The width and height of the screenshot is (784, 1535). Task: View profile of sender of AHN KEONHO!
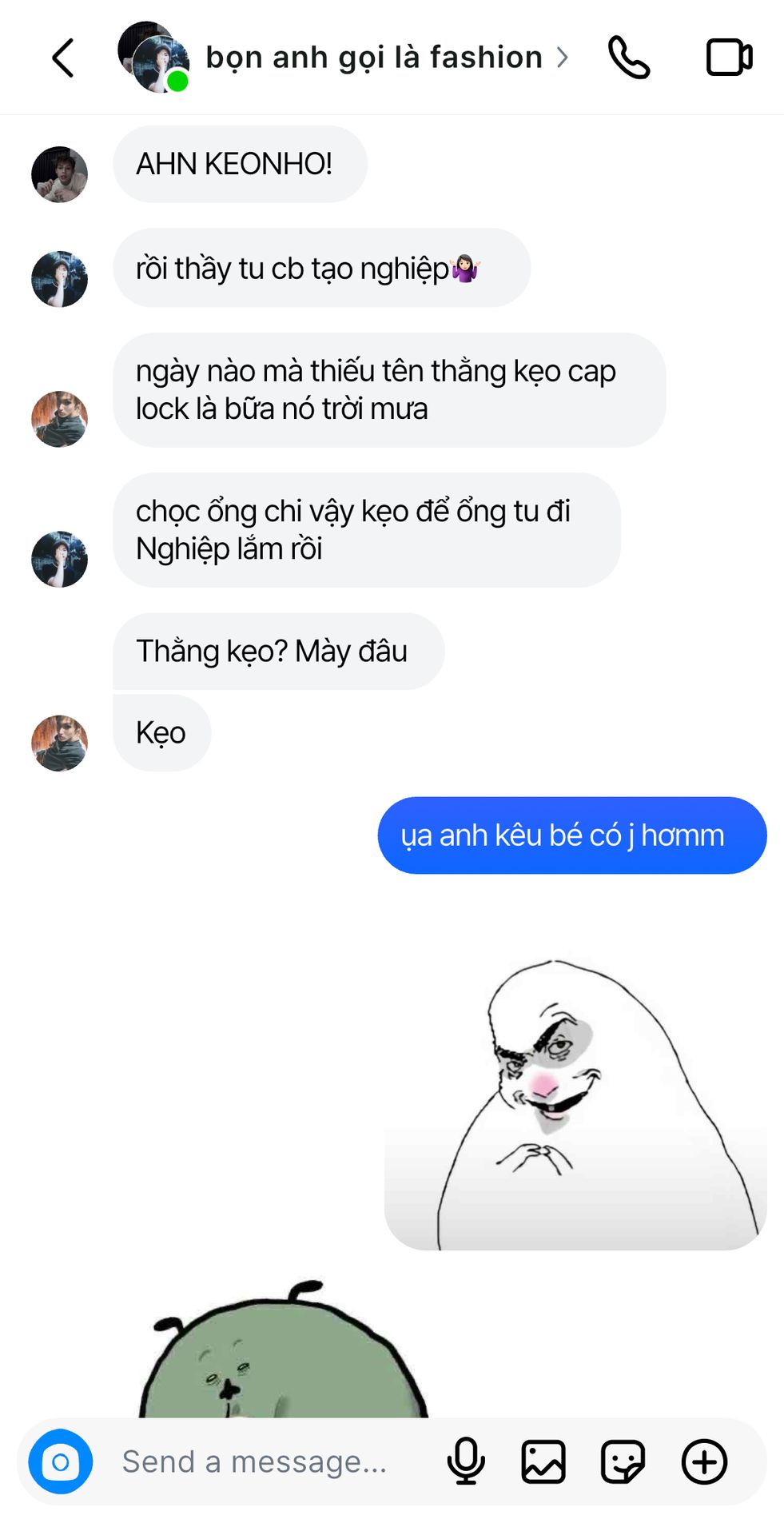(x=59, y=174)
